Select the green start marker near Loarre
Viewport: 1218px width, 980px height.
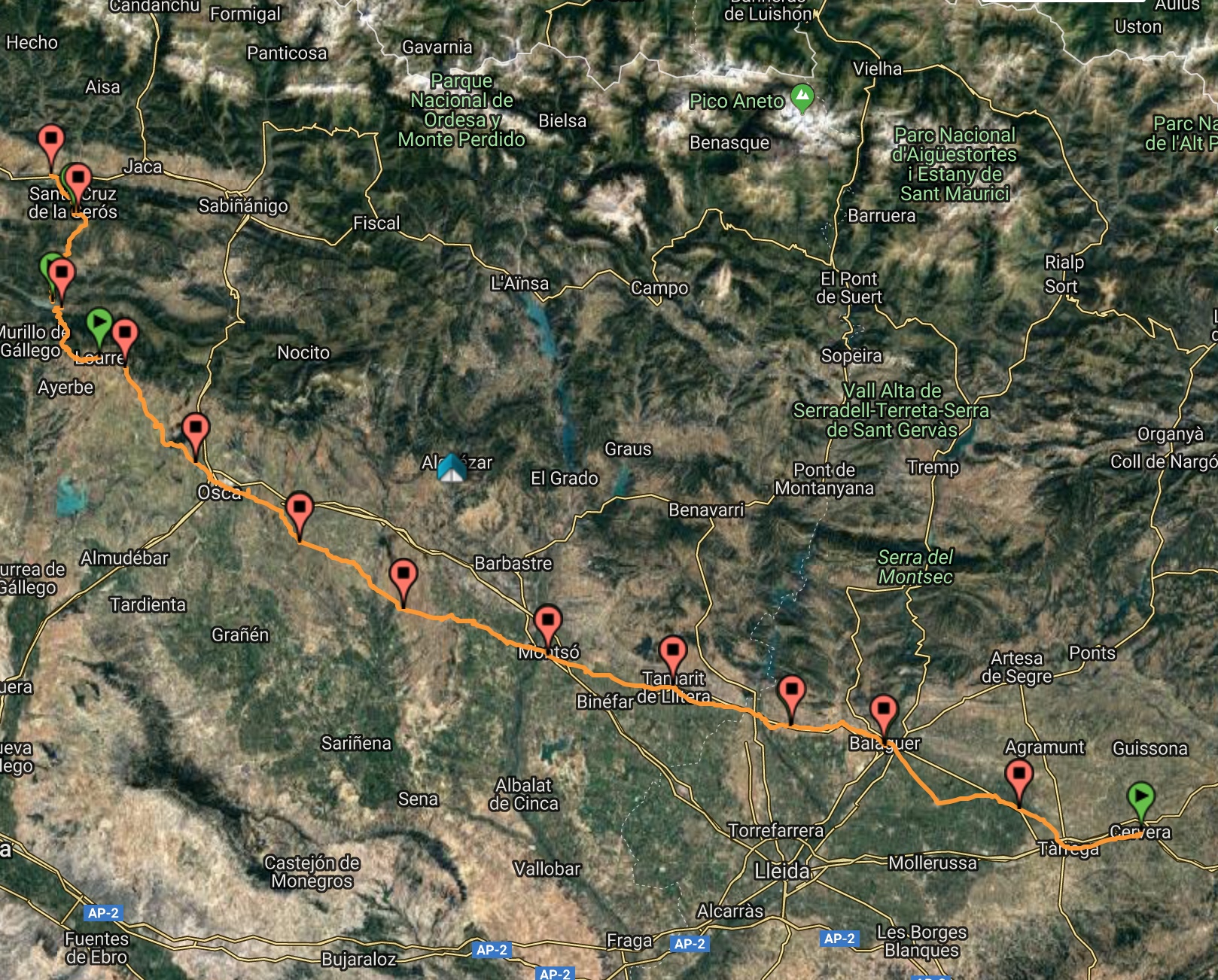click(99, 324)
